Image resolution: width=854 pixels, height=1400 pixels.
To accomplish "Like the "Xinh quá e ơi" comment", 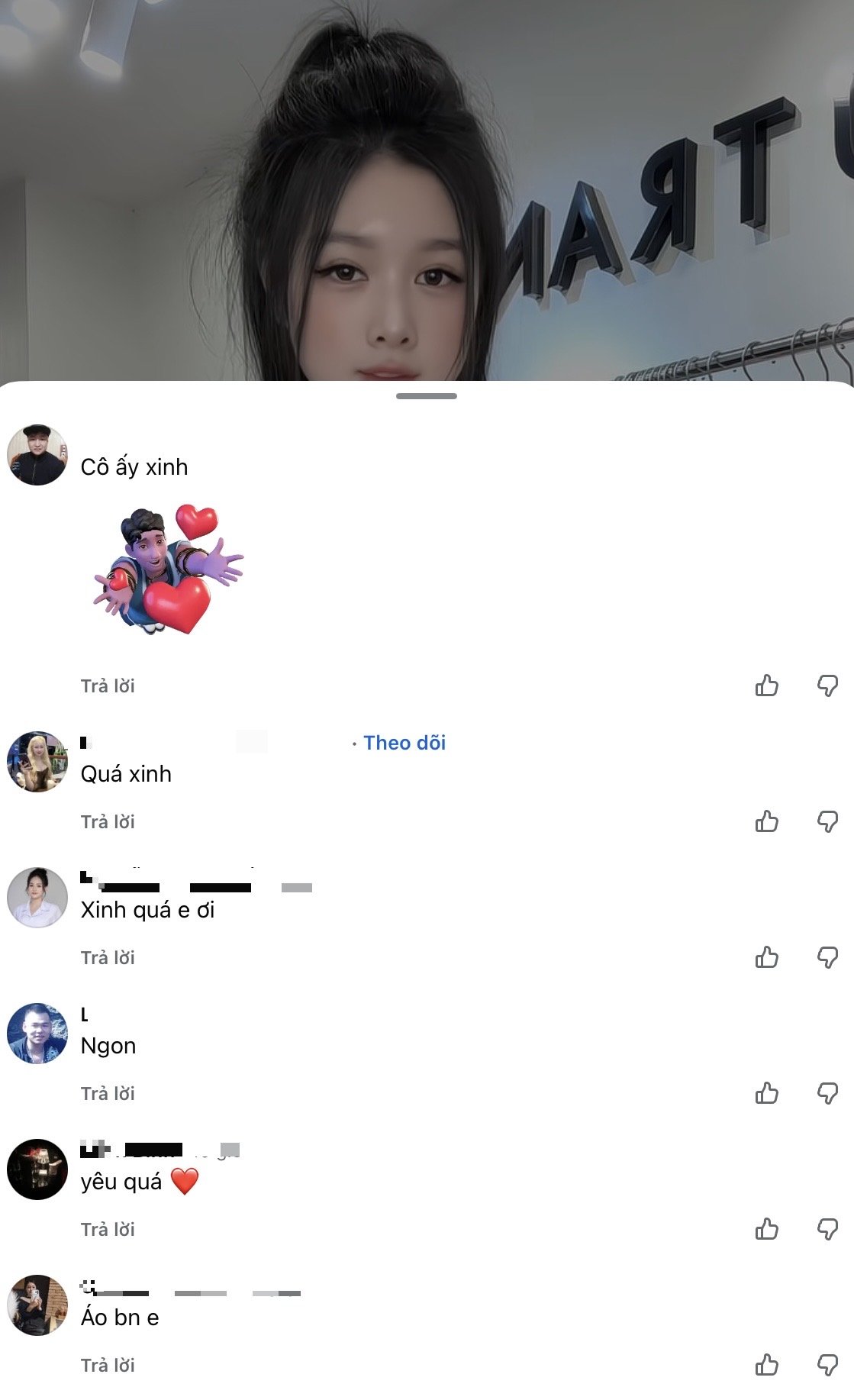I will click(766, 957).
